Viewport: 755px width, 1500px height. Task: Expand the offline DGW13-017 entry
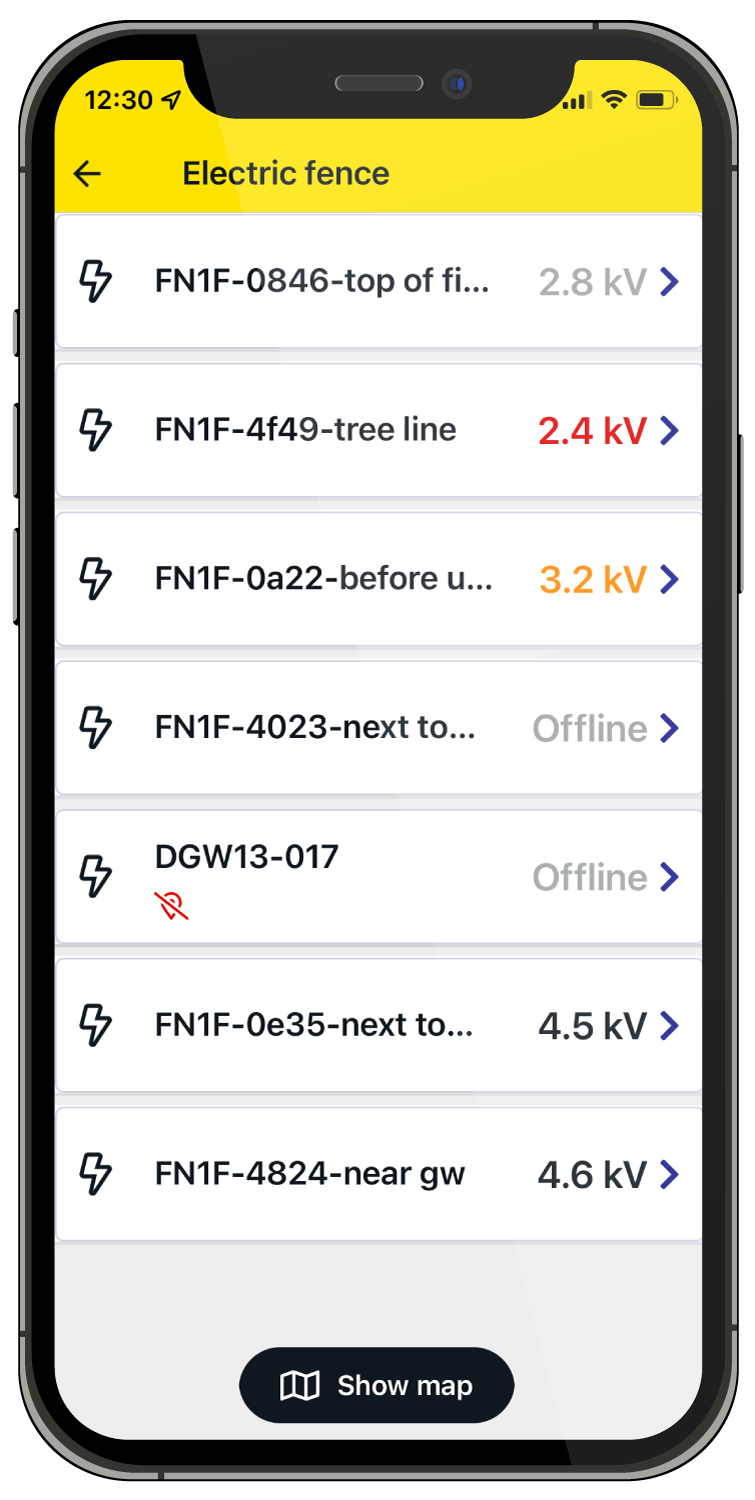(x=668, y=876)
